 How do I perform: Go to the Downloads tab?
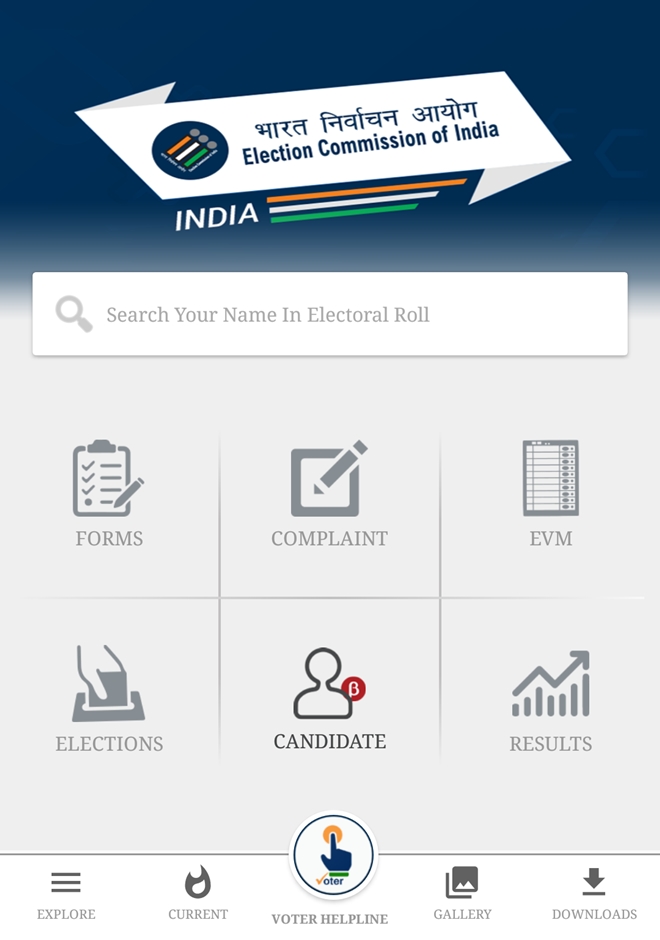[594, 895]
